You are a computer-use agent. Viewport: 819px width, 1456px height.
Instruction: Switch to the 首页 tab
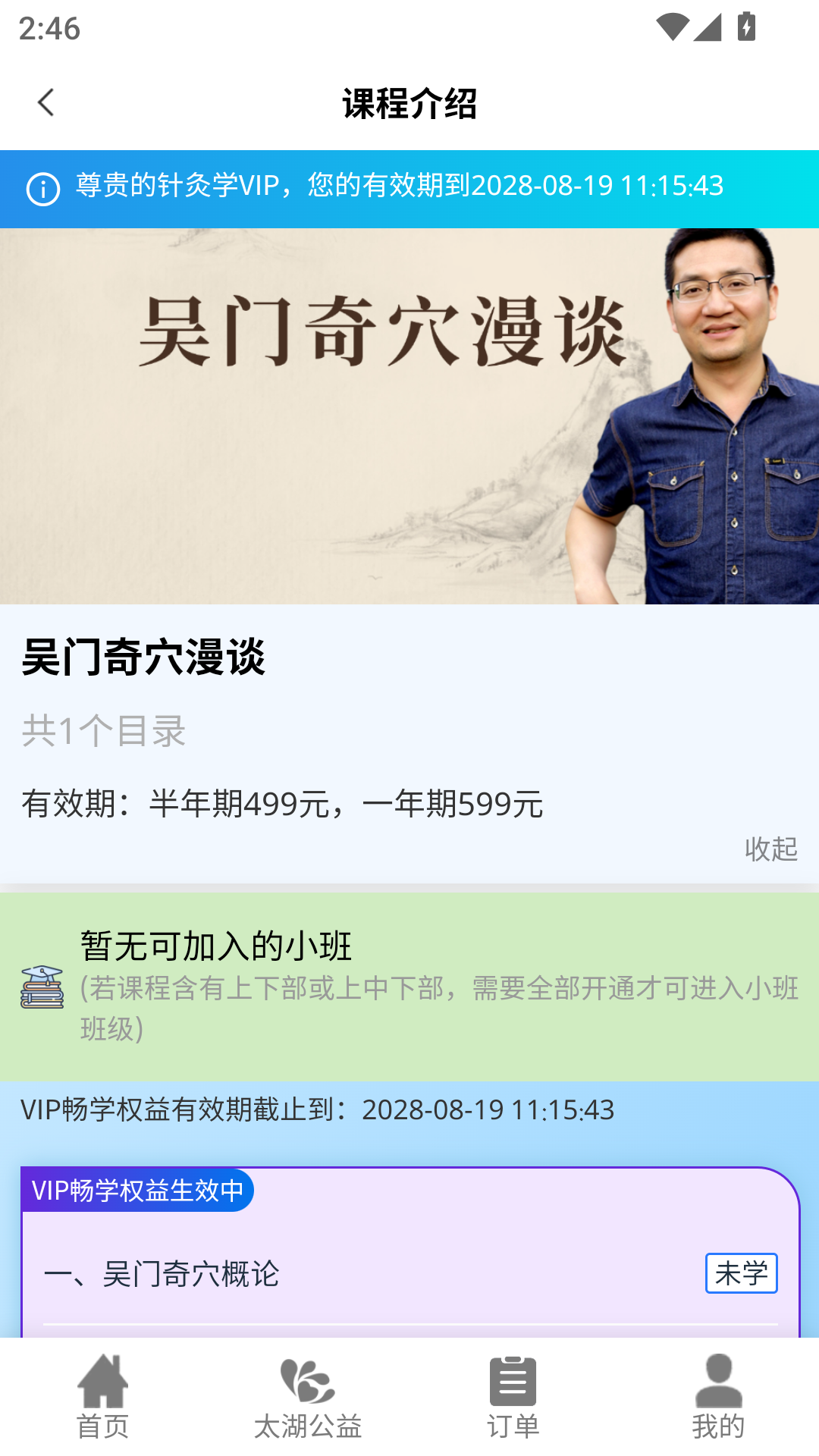[x=102, y=1396]
